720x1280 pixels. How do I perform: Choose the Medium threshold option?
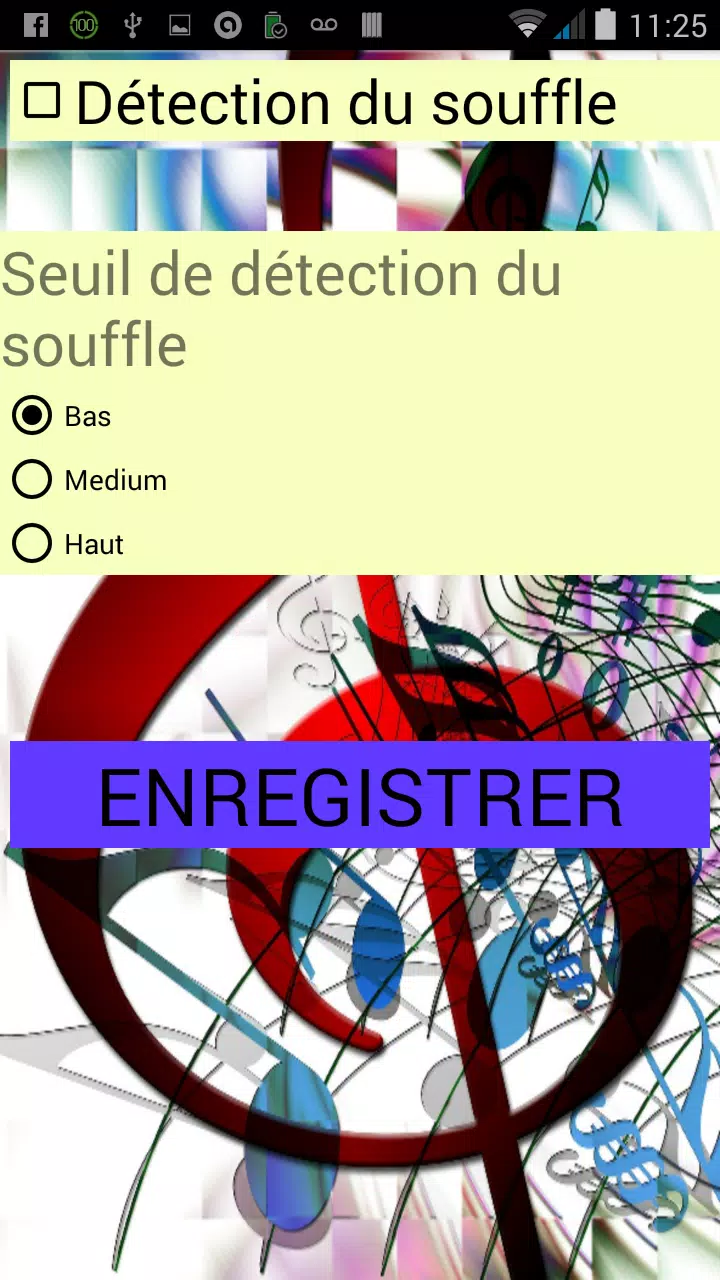pyautogui.click(x=32, y=480)
